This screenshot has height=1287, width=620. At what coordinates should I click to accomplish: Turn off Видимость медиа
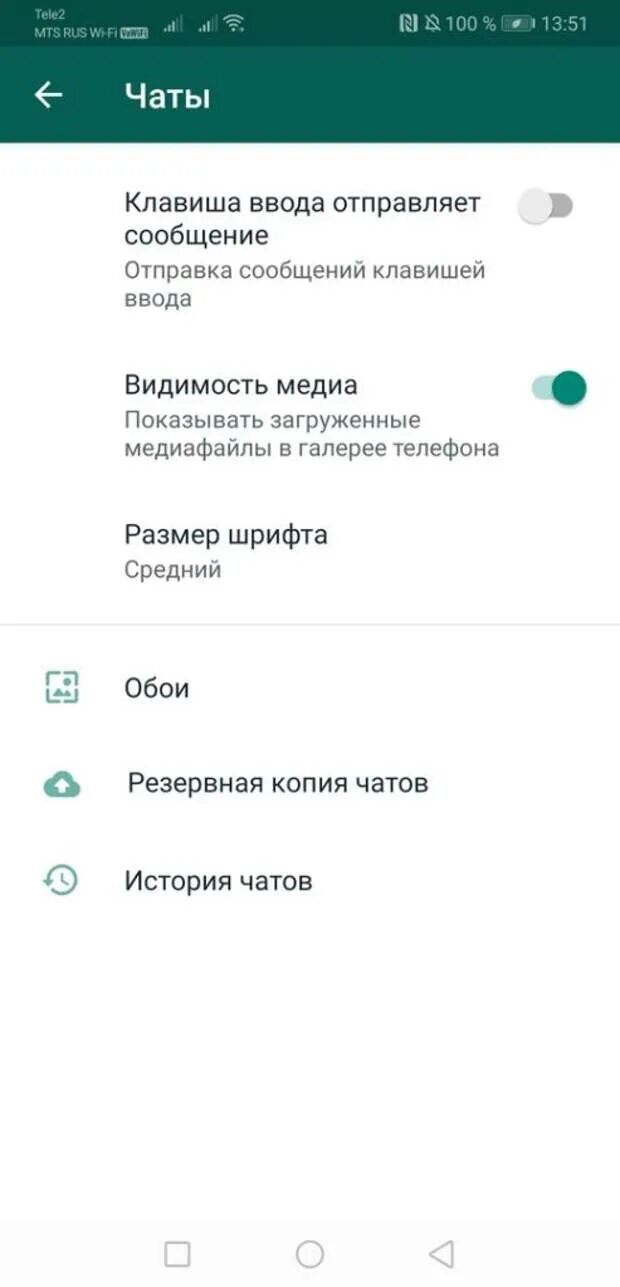558,387
